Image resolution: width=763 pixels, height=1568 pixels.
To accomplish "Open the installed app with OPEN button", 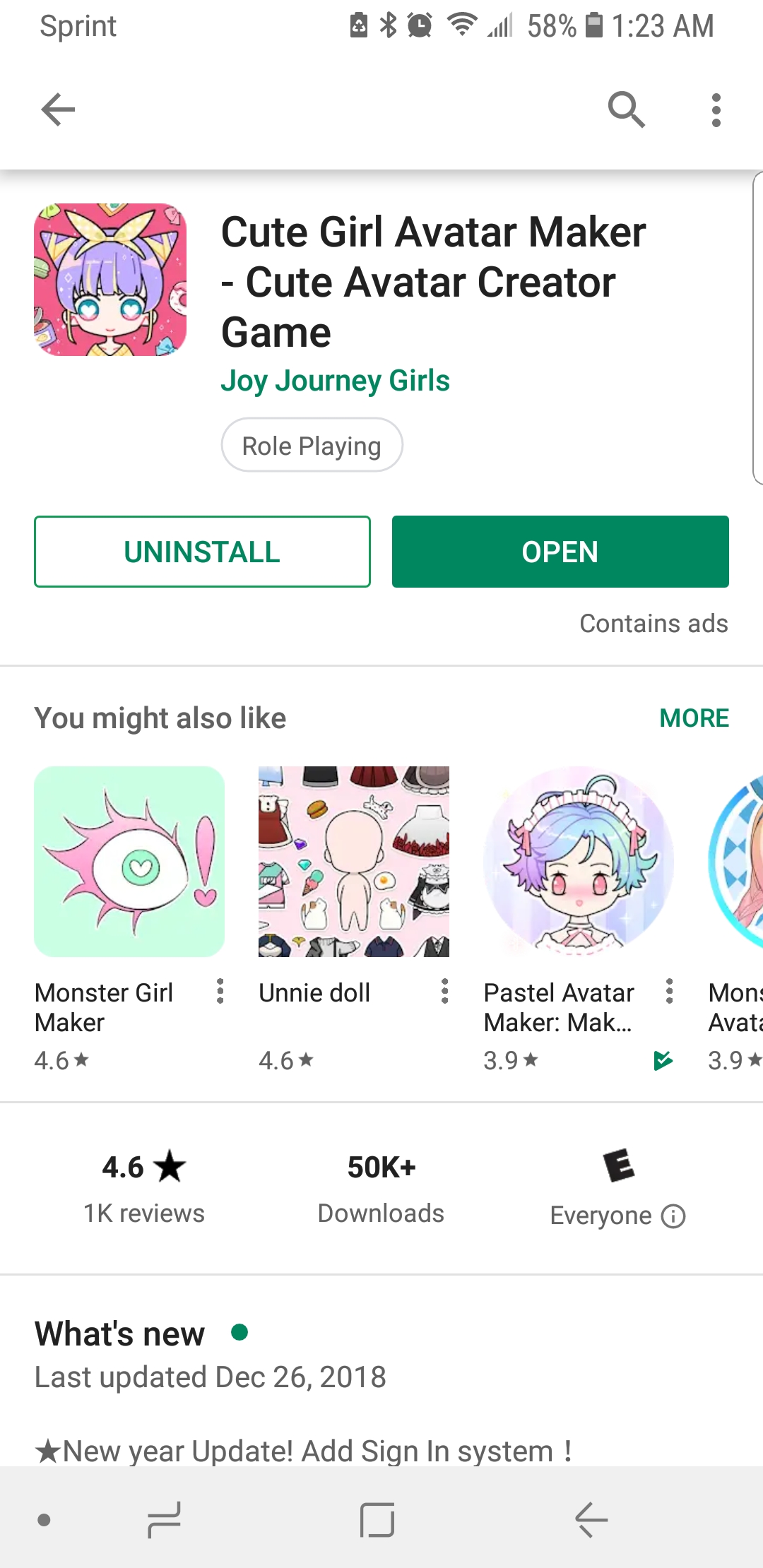I will (x=560, y=552).
